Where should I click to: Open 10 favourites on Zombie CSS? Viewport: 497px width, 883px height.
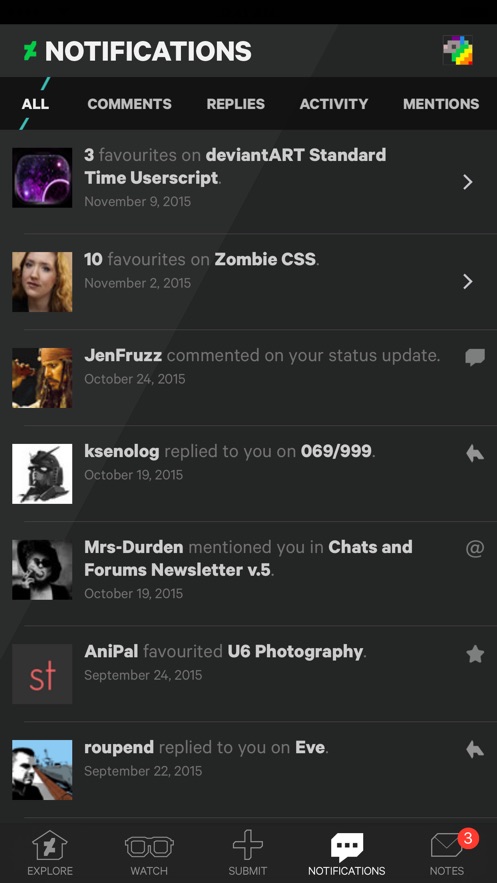pos(248,282)
